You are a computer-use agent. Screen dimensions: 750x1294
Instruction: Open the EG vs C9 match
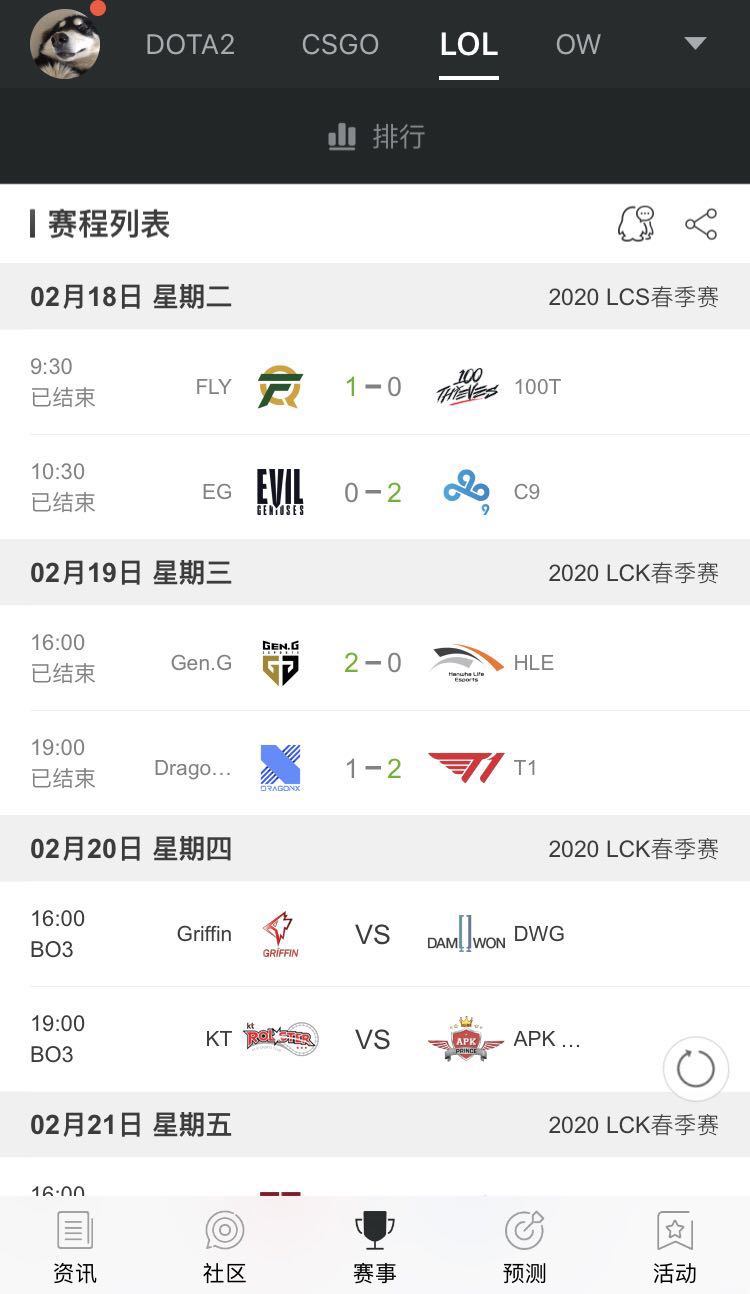coord(375,492)
